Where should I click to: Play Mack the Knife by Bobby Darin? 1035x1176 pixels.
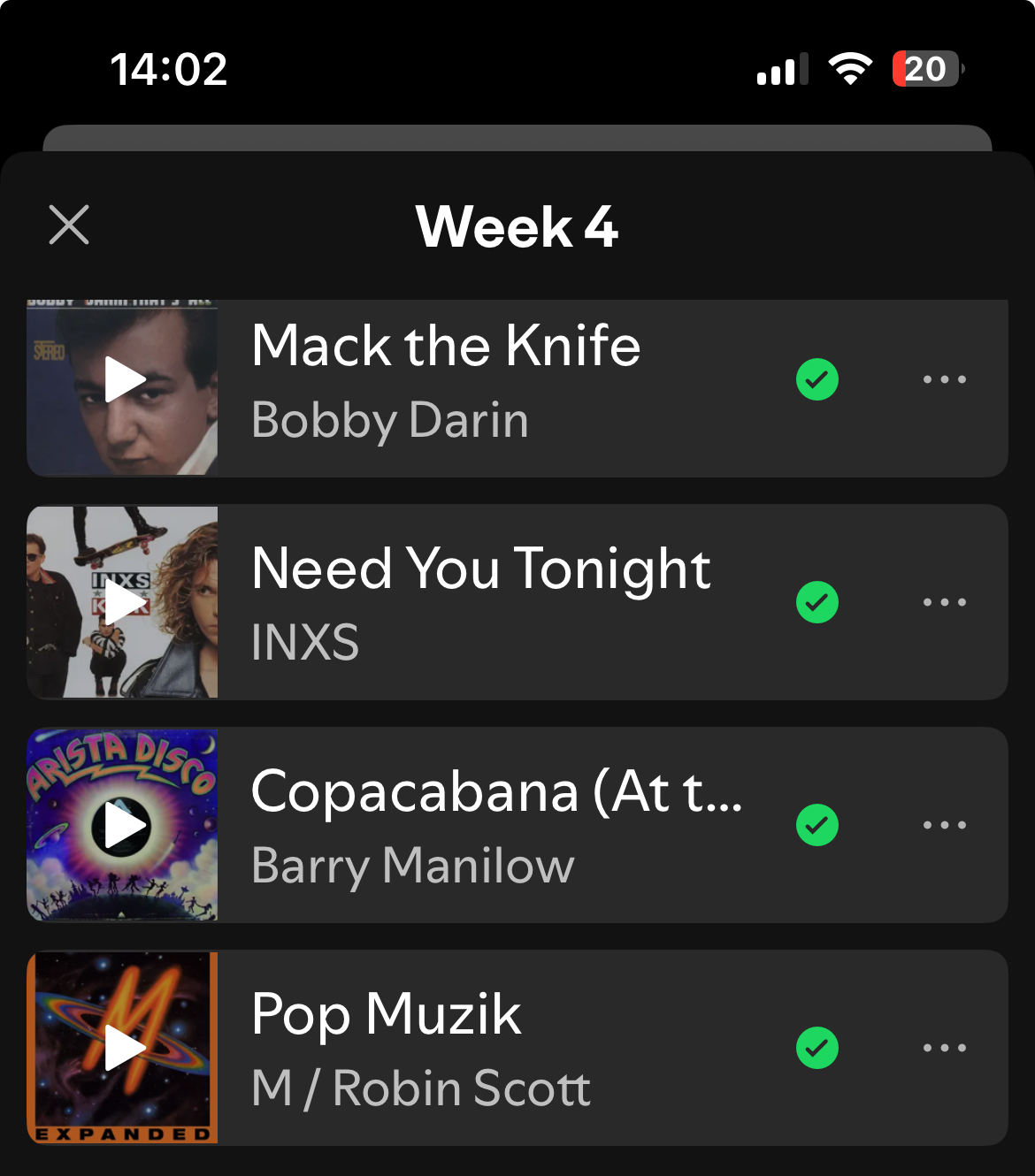(124, 380)
